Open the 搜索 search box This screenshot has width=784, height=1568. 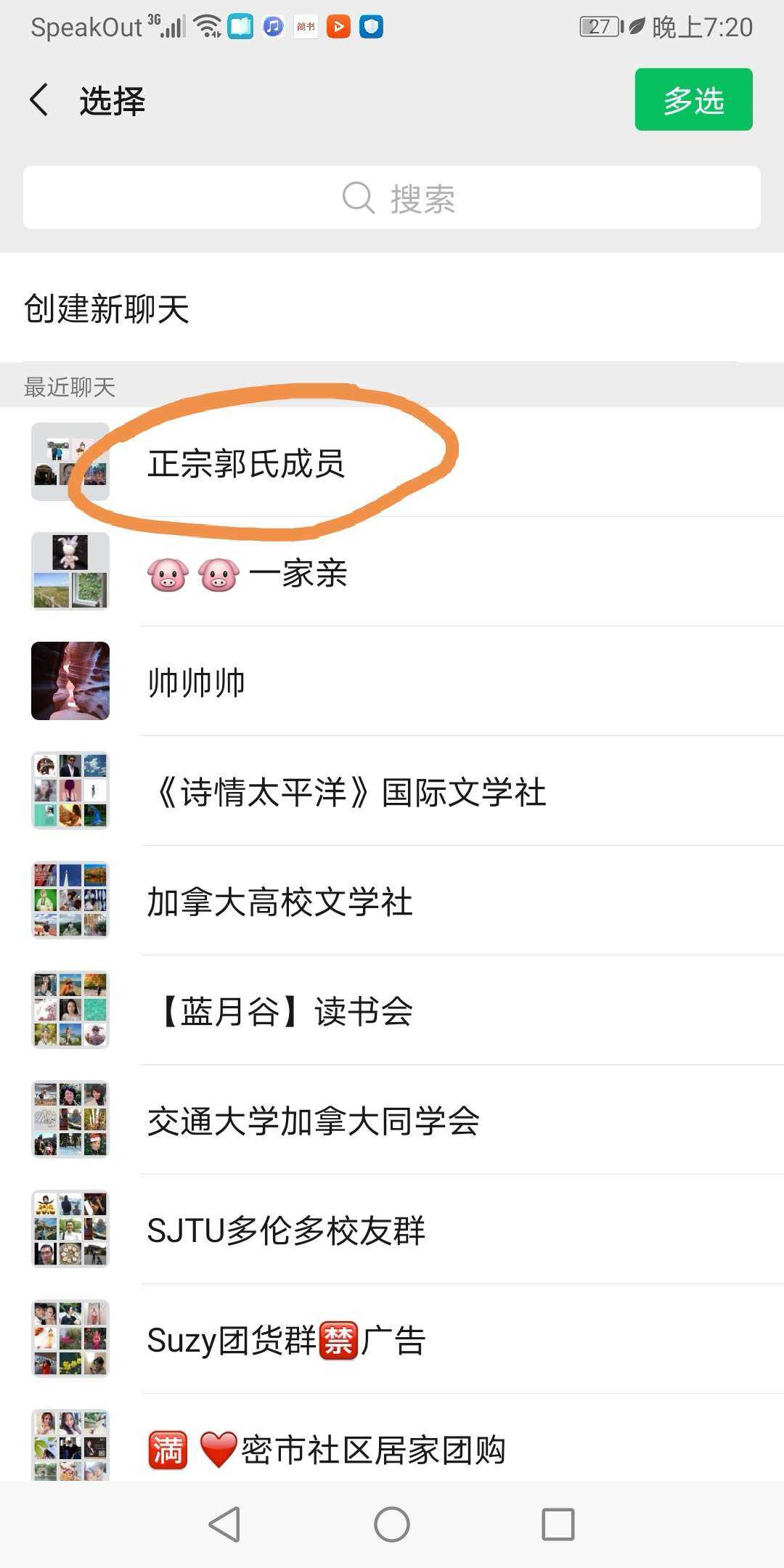point(392,197)
